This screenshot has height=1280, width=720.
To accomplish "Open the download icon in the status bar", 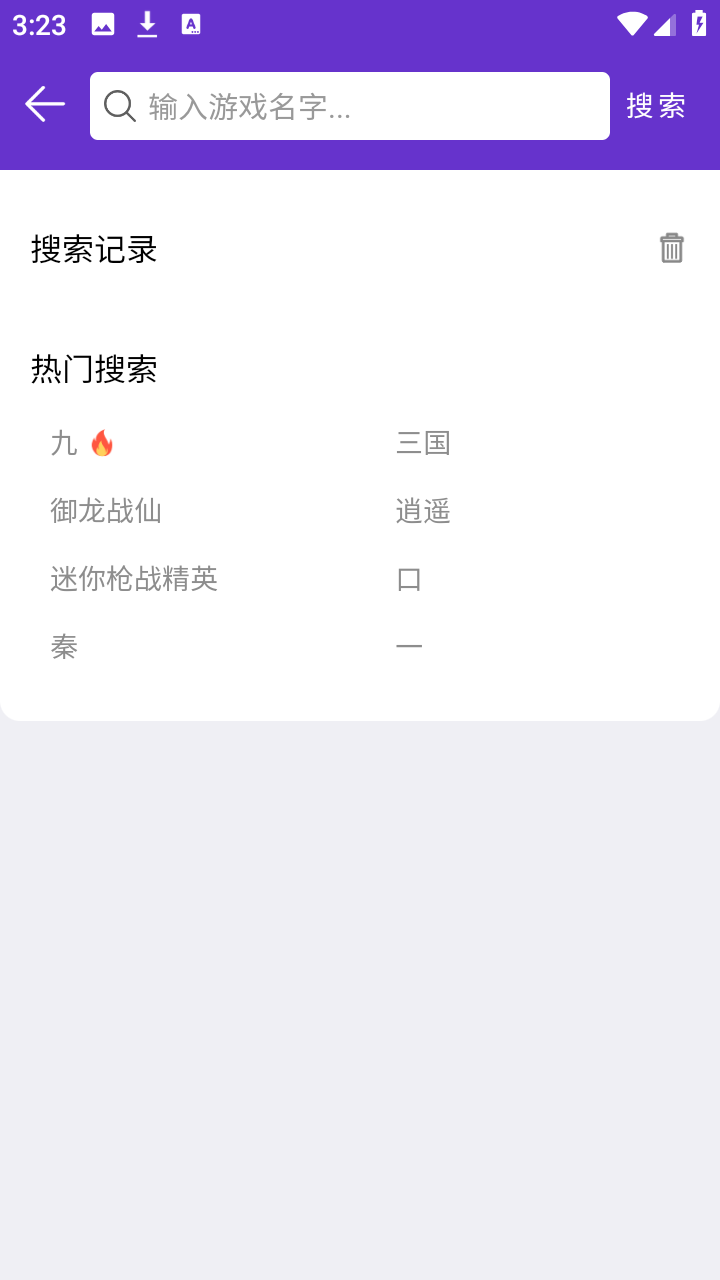I will 146,24.
